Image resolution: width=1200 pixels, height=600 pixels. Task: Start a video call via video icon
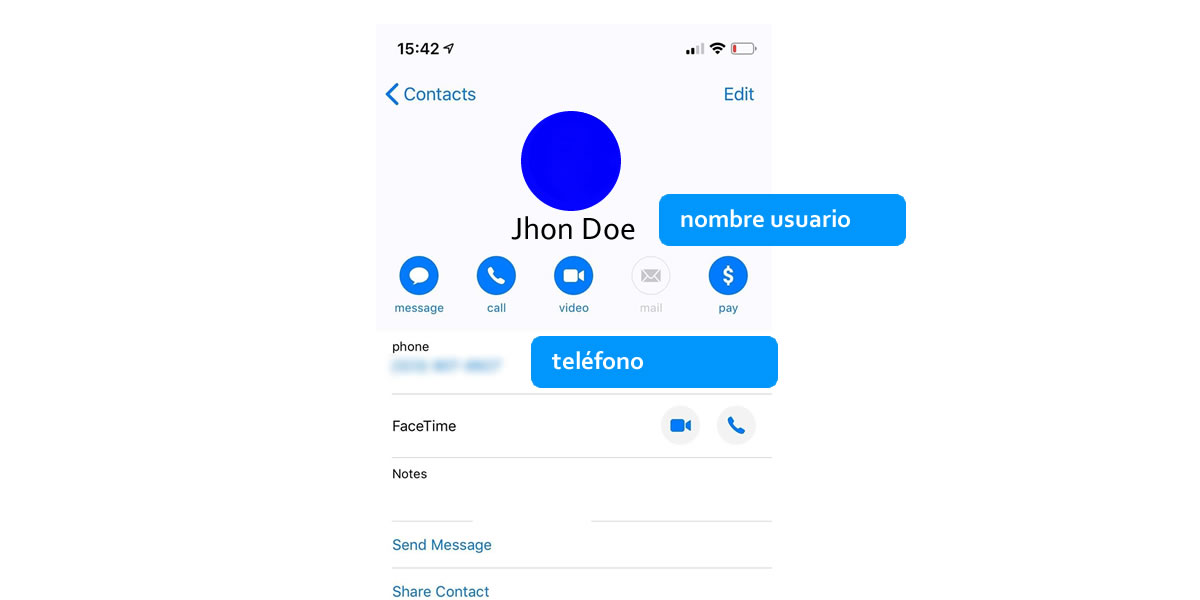573,276
